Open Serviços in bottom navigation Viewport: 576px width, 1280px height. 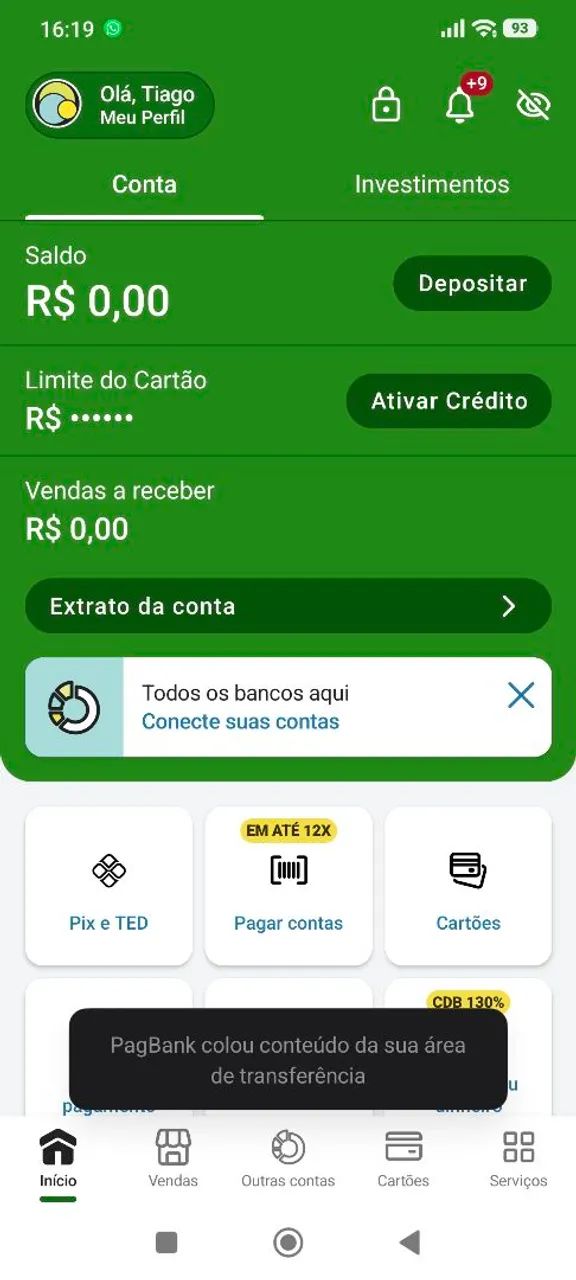518,1159
